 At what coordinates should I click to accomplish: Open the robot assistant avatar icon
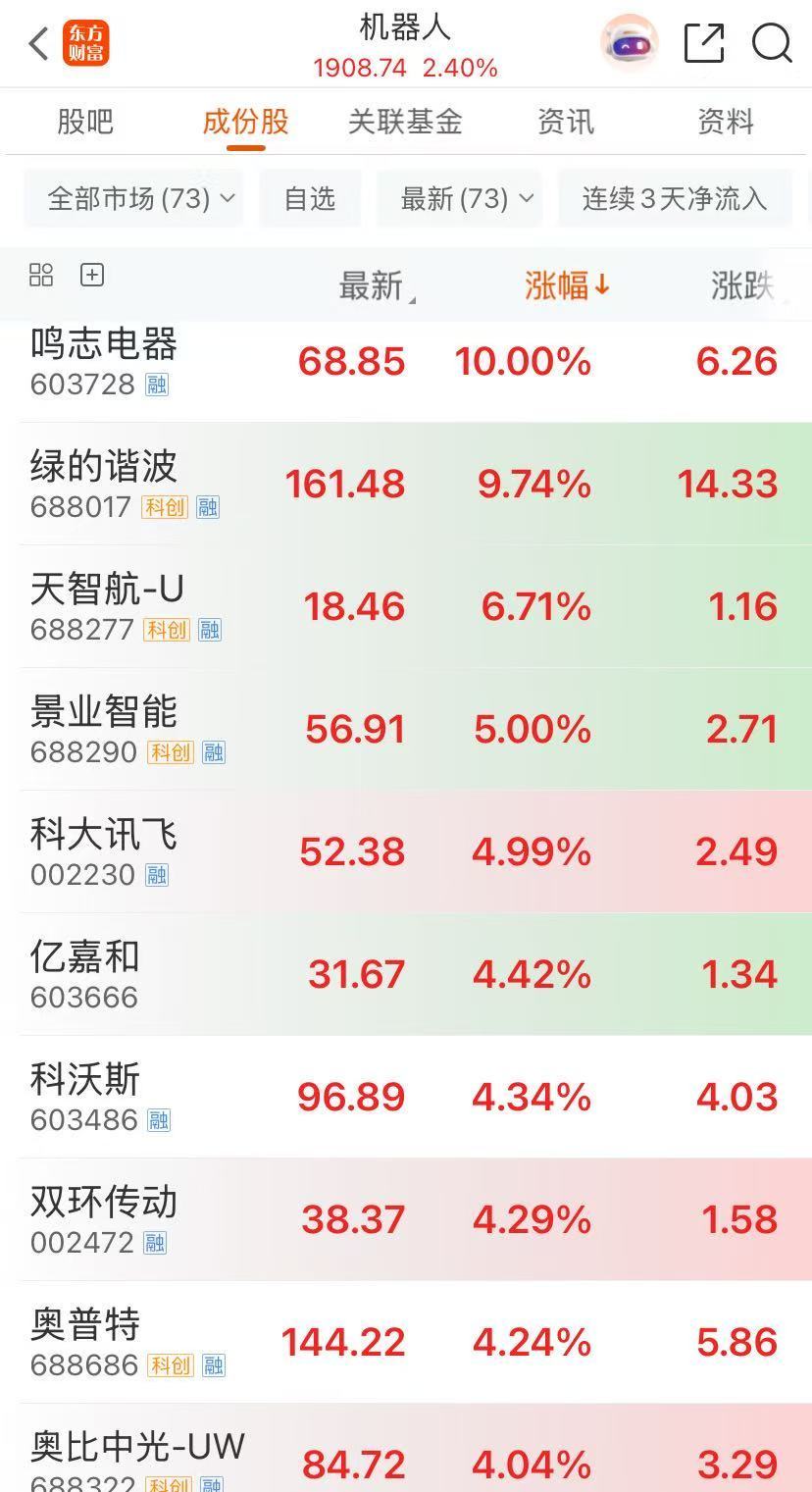click(630, 43)
